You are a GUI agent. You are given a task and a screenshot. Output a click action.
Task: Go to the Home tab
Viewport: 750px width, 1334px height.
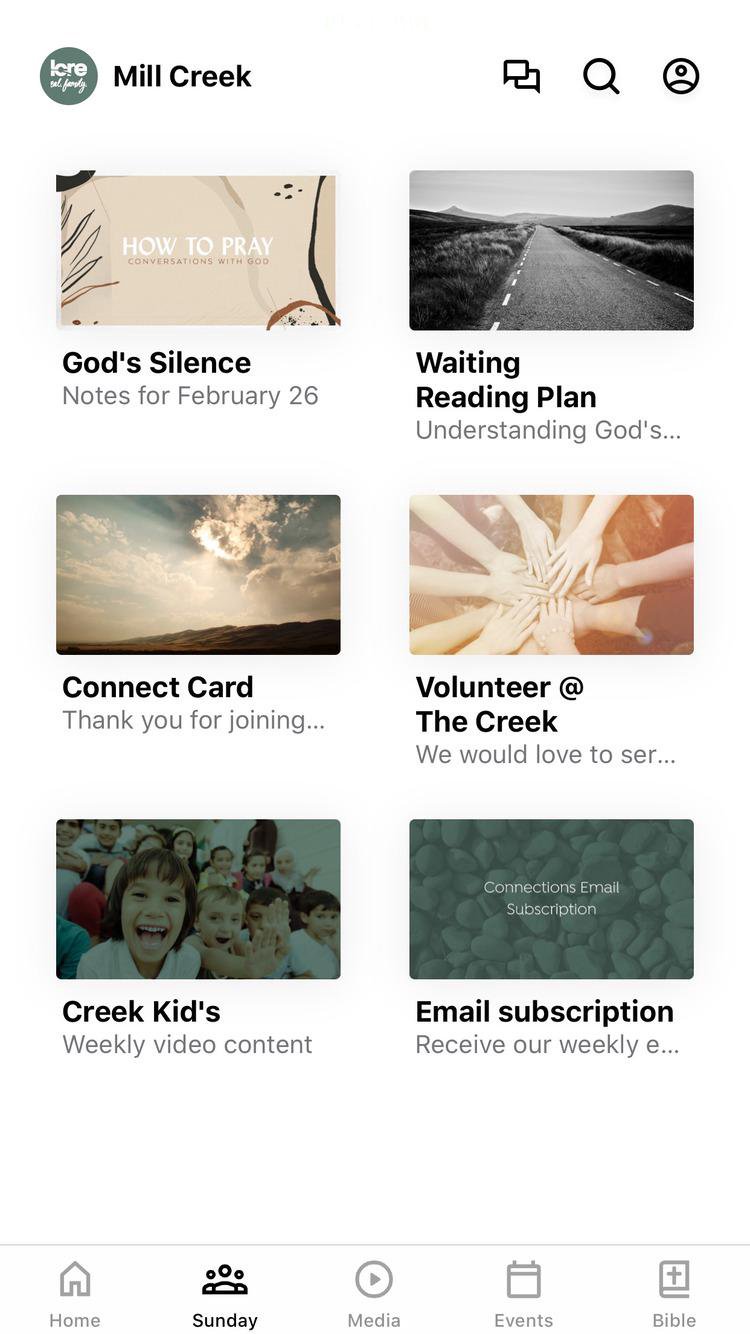pos(75,1292)
